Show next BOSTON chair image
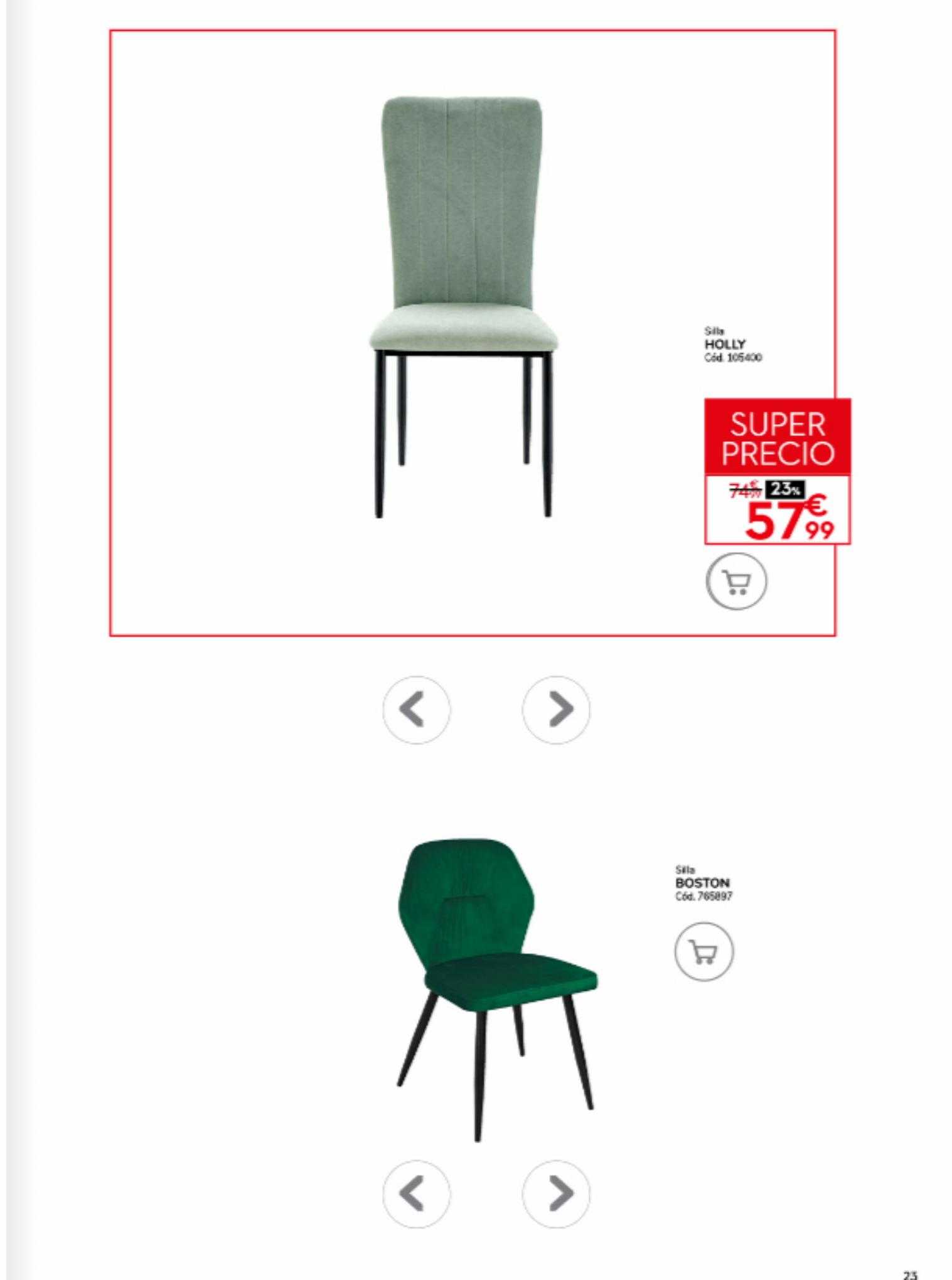 (x=556, y=1193)
